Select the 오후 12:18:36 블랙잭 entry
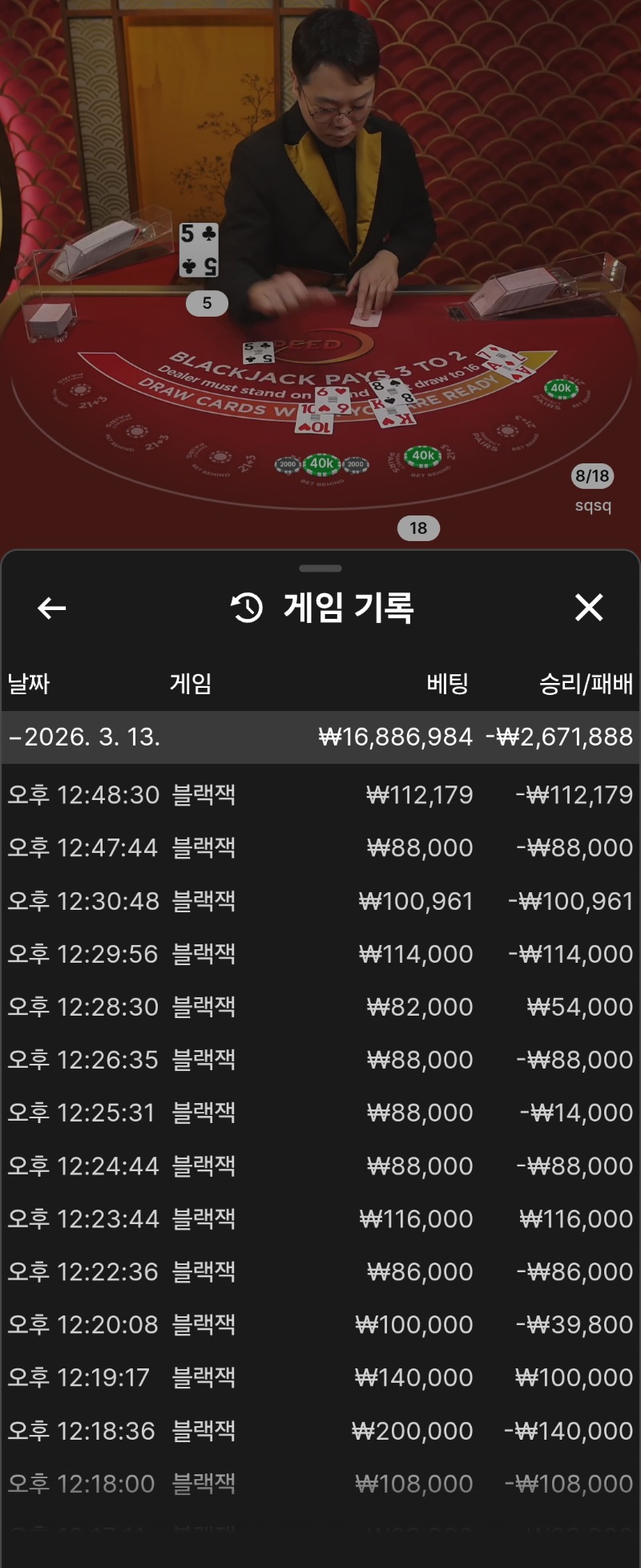 coord(320,1431)
